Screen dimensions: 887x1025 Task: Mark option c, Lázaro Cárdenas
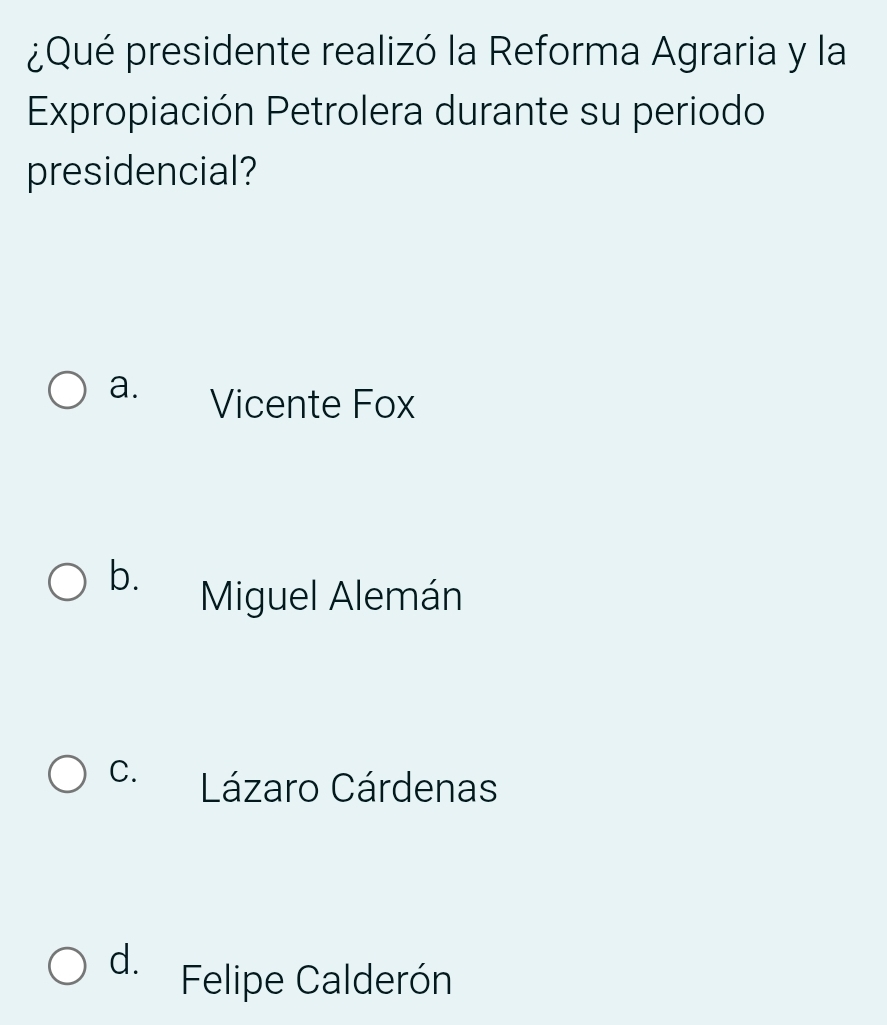(x=68, y=775)
